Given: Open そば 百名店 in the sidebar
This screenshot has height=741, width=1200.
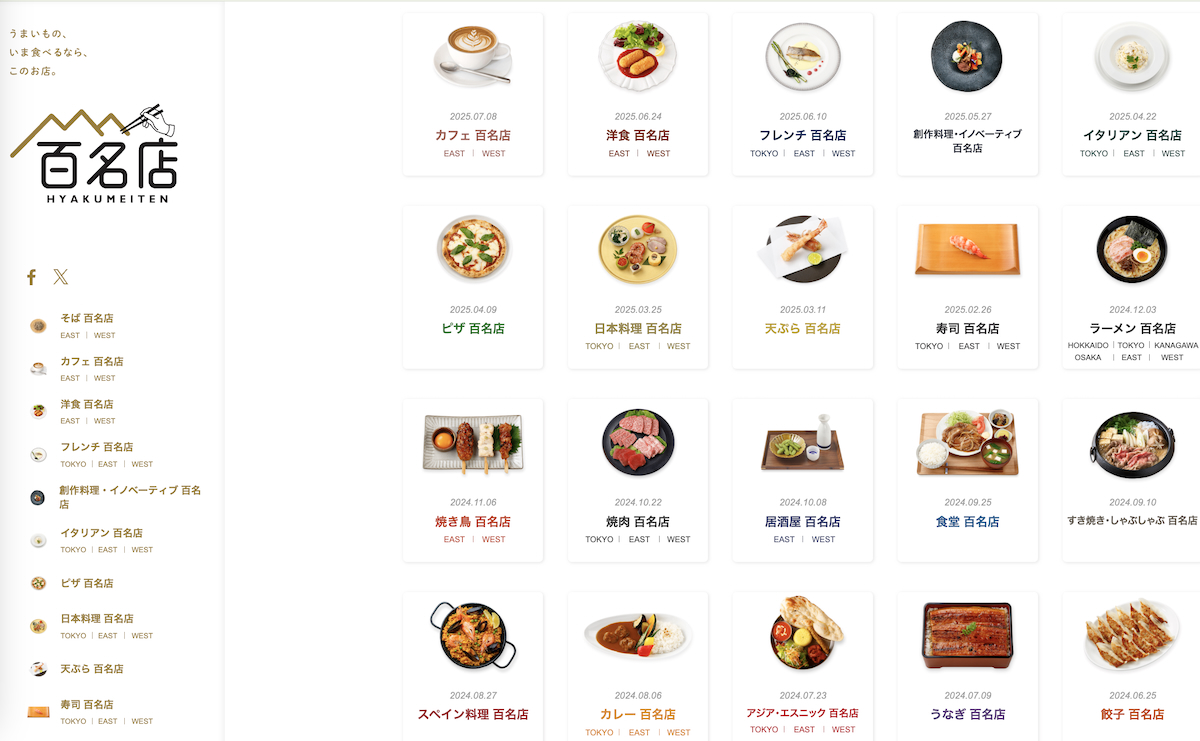Looking at the screenshot, I should [x=87, y=319].
